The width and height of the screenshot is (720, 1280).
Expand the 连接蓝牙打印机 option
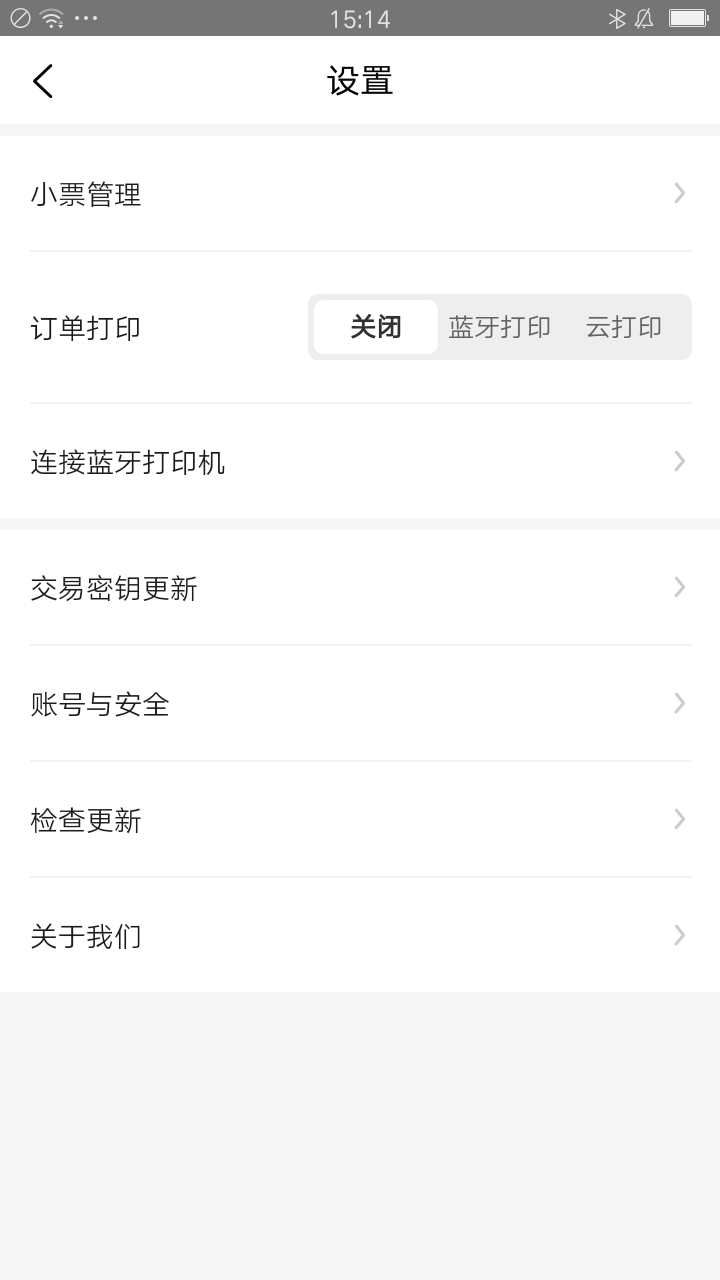click(679, 461)
